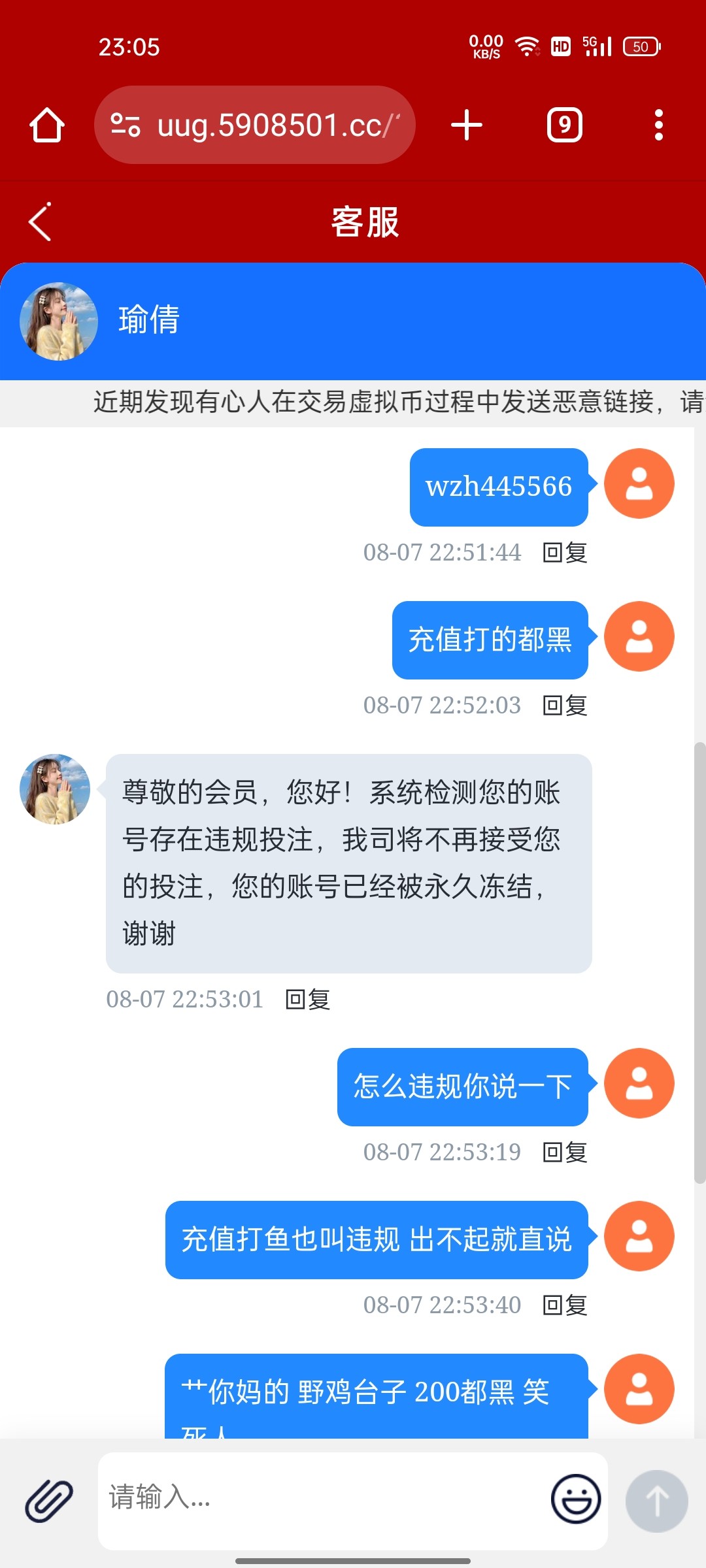The height and width of the screenshot is (1568, 706).
Task: Tap the uug.5908501.cc address bar
Action: [255, 125]
